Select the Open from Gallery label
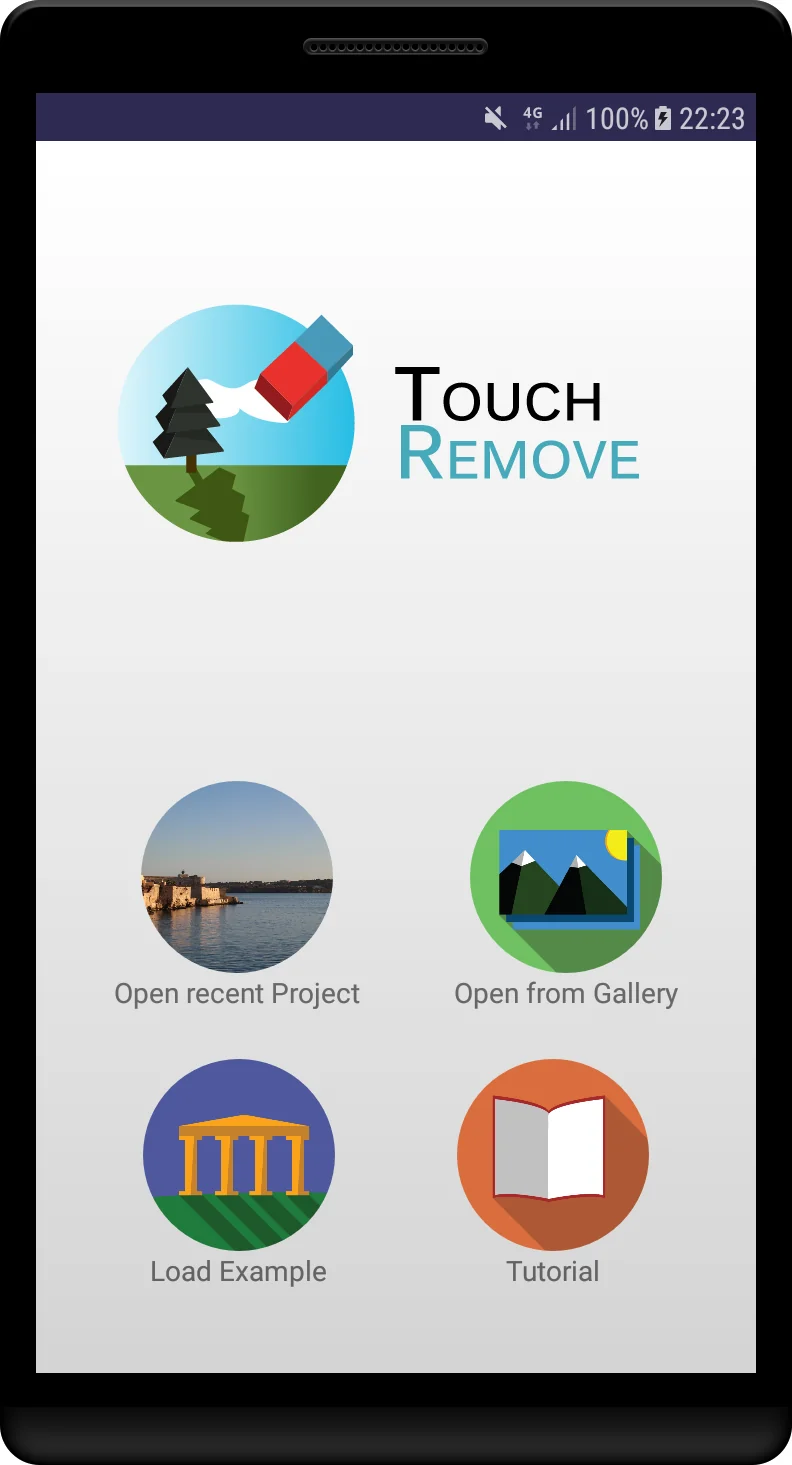The width and height of the screenshot is (792, 1465). click(566, 993)
